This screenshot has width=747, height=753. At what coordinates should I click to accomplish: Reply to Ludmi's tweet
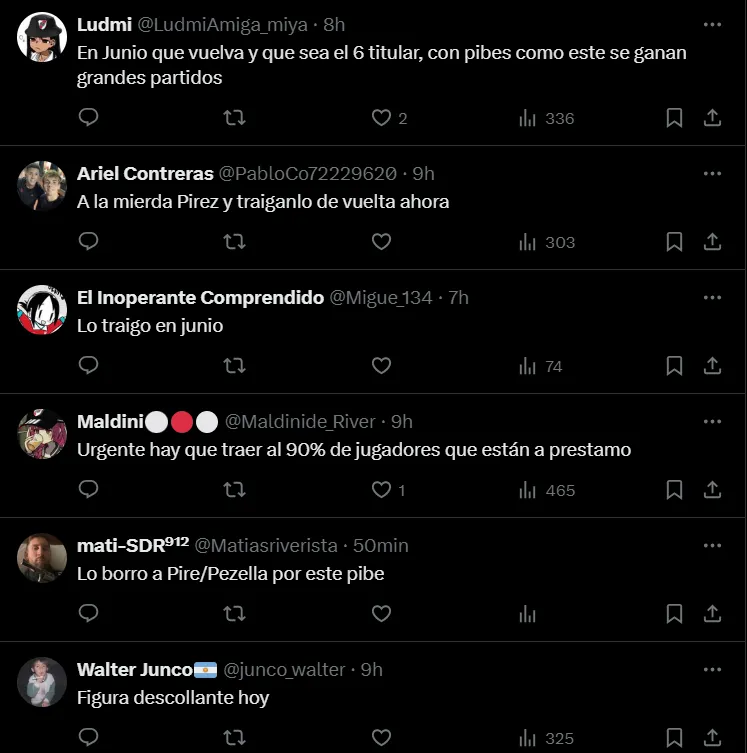click(88, 118)
